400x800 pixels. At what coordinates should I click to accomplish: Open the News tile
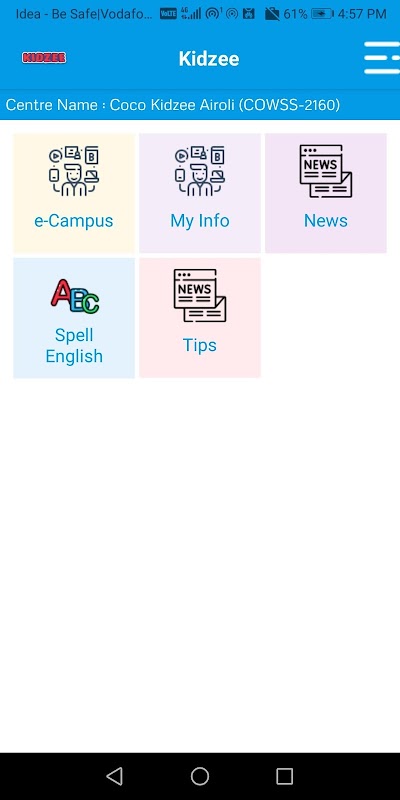[x=326, y=193]
